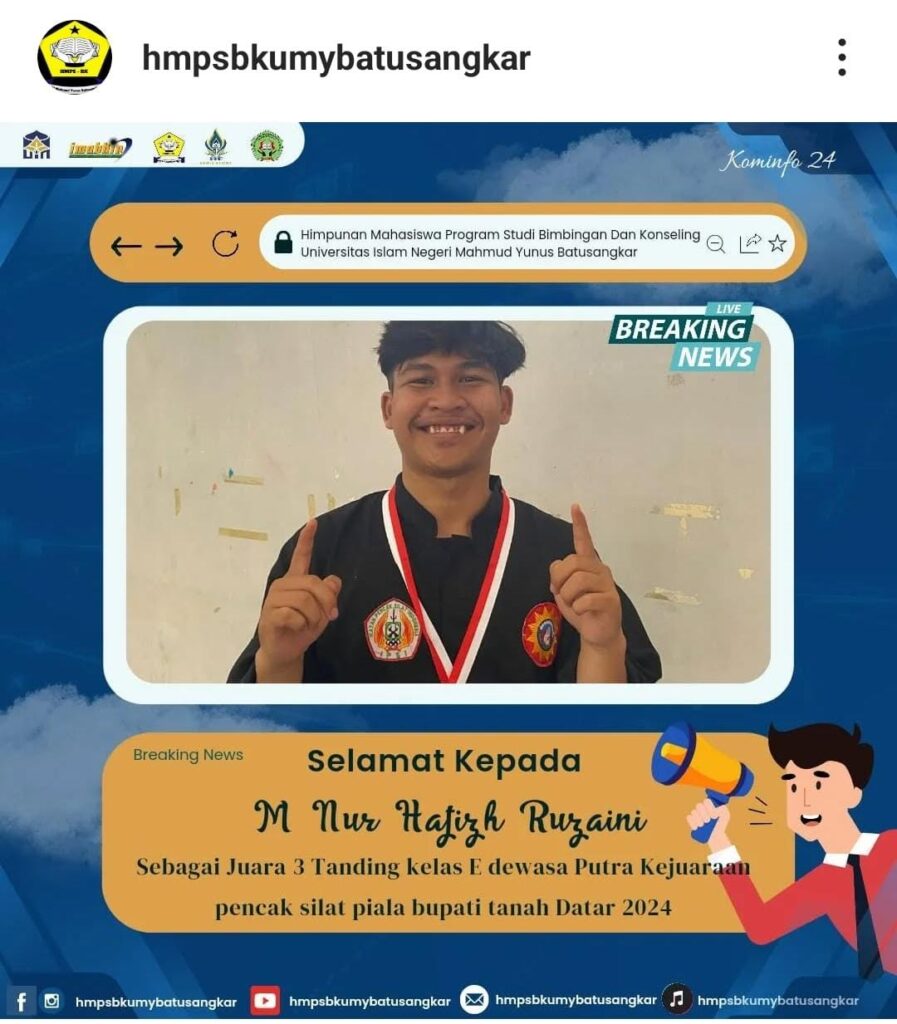897x1024 pixels.
Task: Open the post overflow menu
Action: (841, 58)
